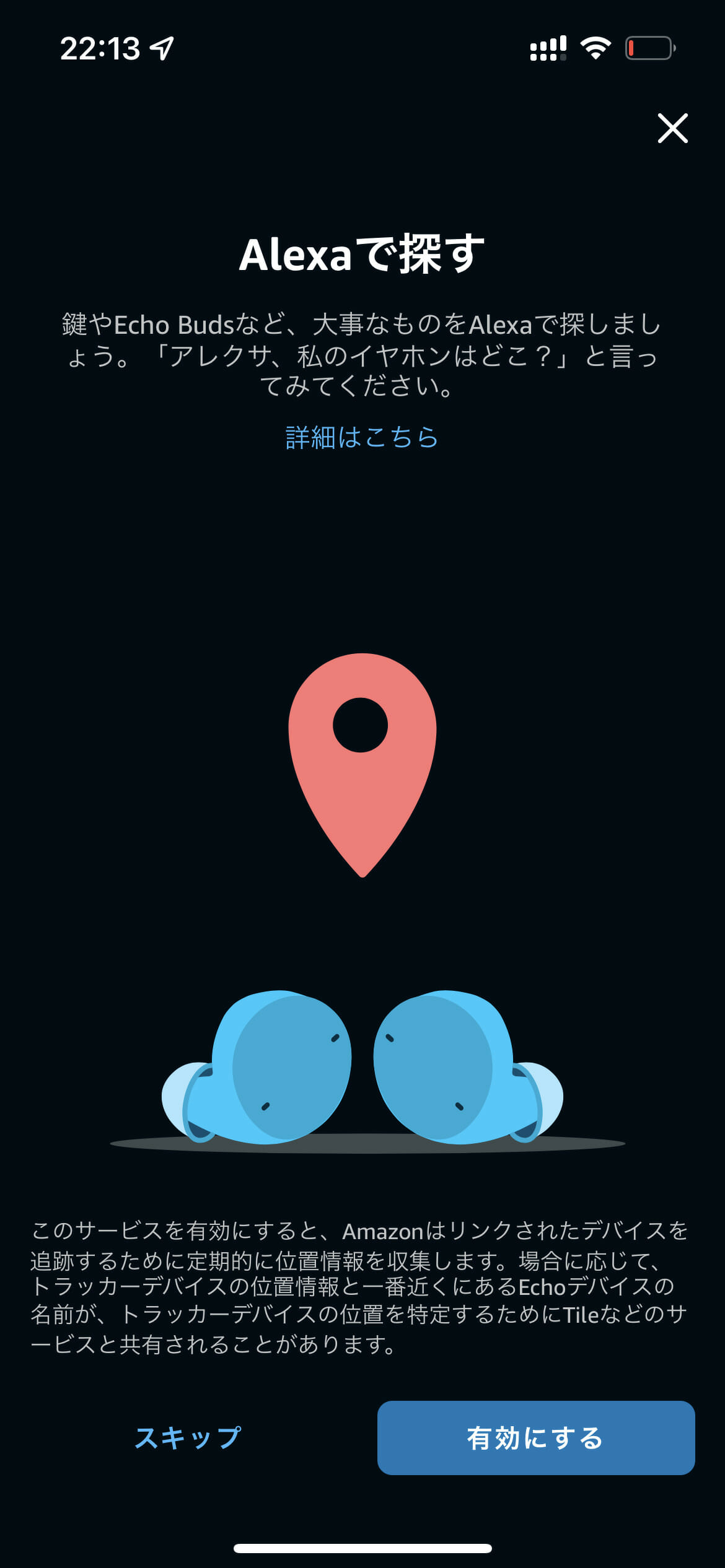Close the Alexaで探す setup screen

[672, 128]
